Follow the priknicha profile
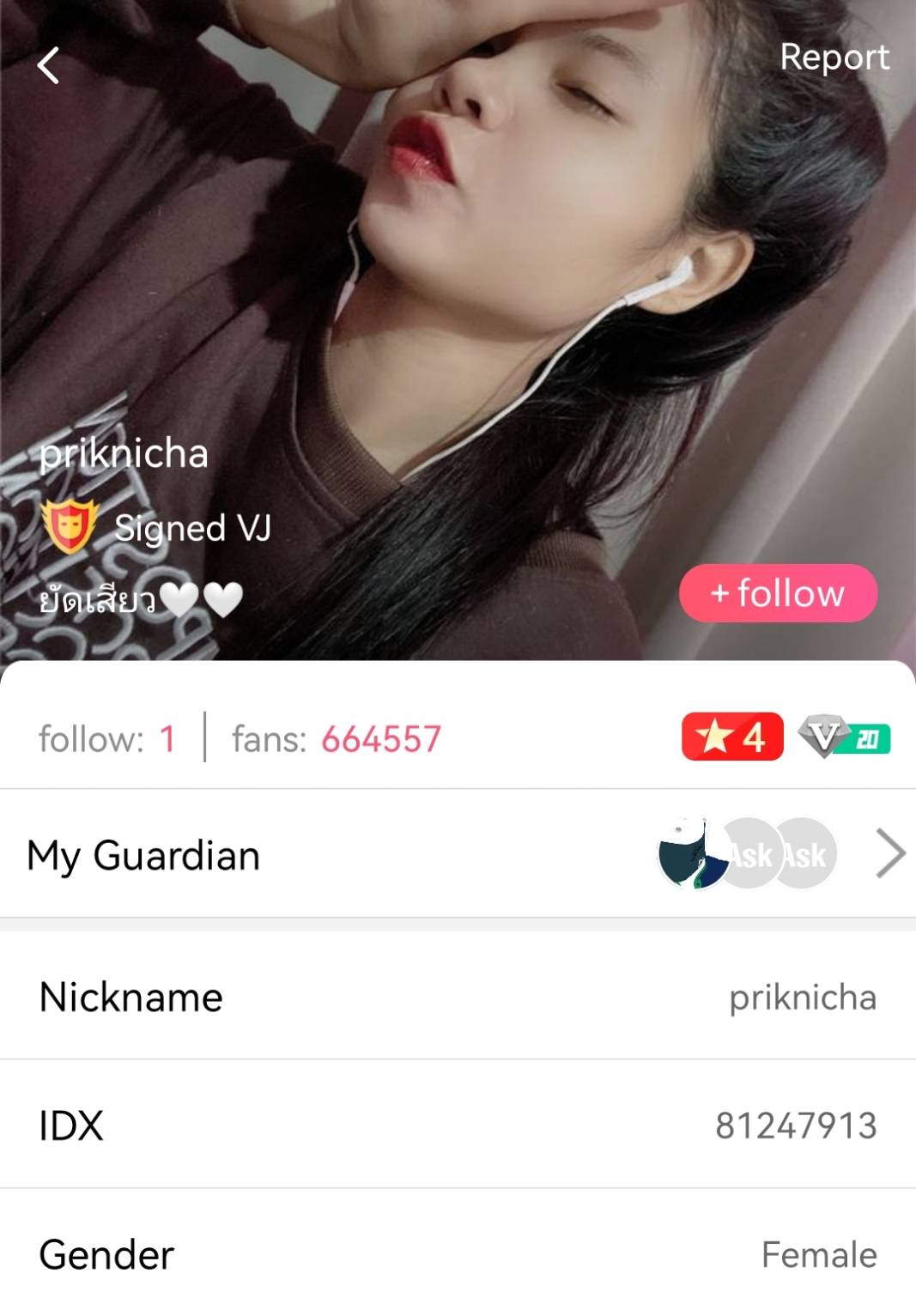Image resolution: width=916 pixels, height=1316 pixels. 778,593
